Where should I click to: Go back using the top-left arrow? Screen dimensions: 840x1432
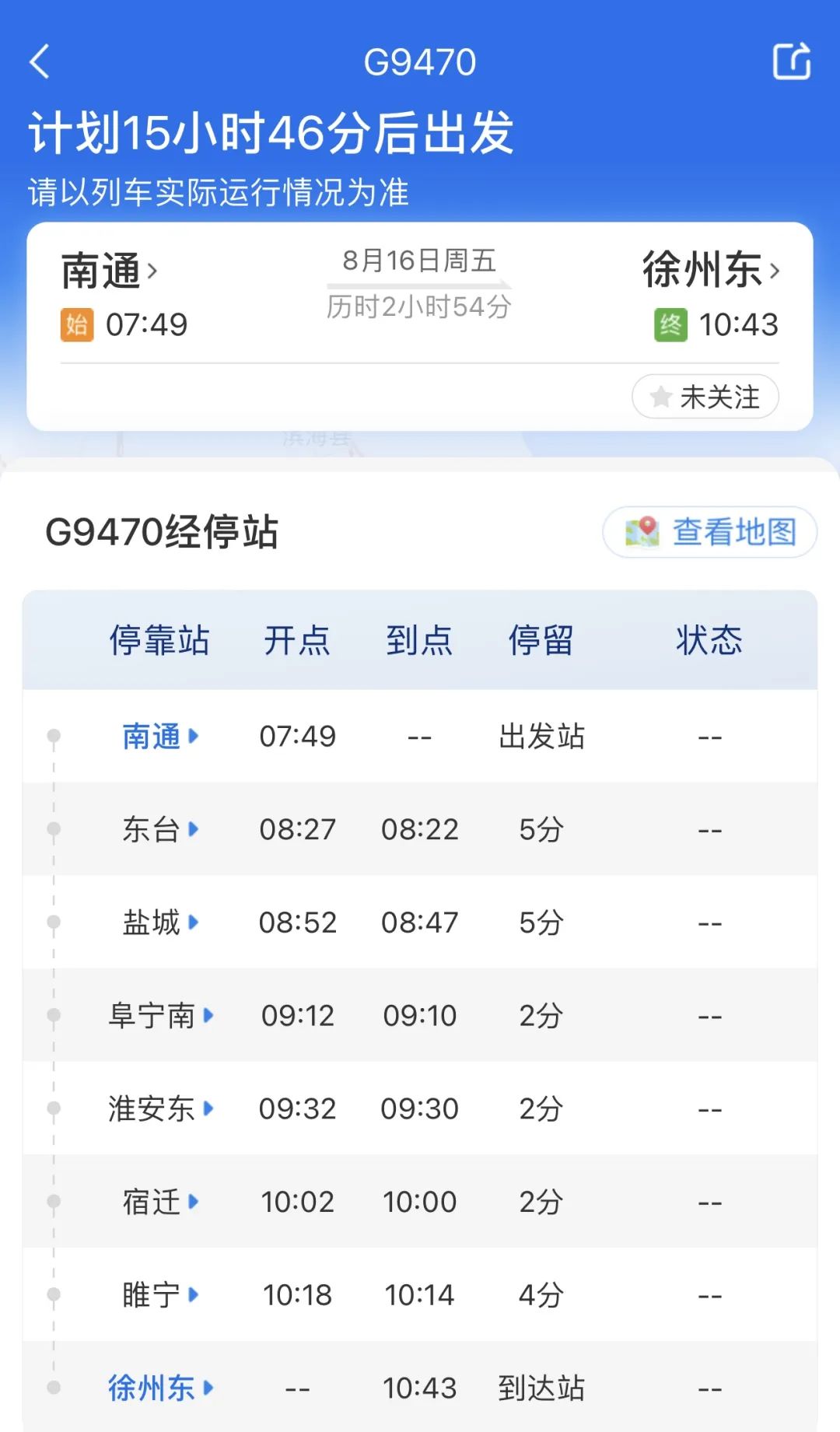tap(40, 61)
